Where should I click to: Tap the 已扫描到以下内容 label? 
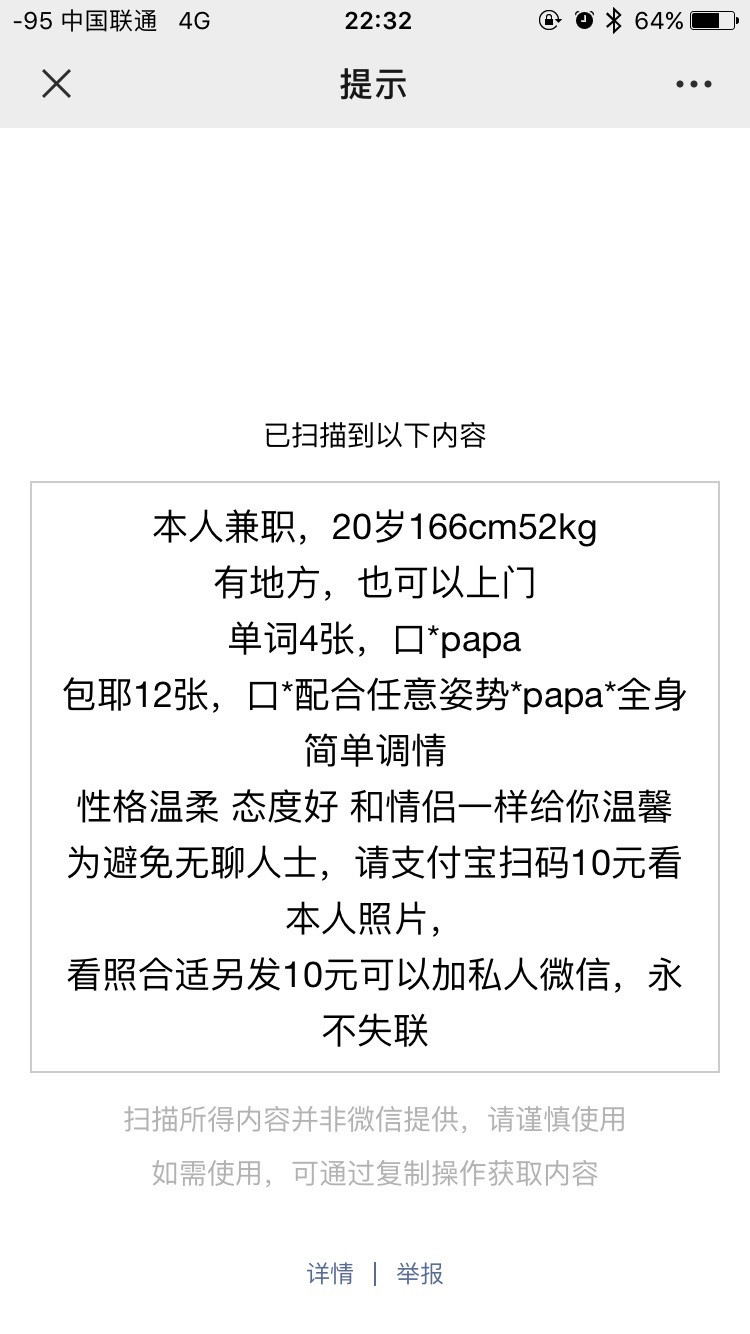(x=375, y=436)
